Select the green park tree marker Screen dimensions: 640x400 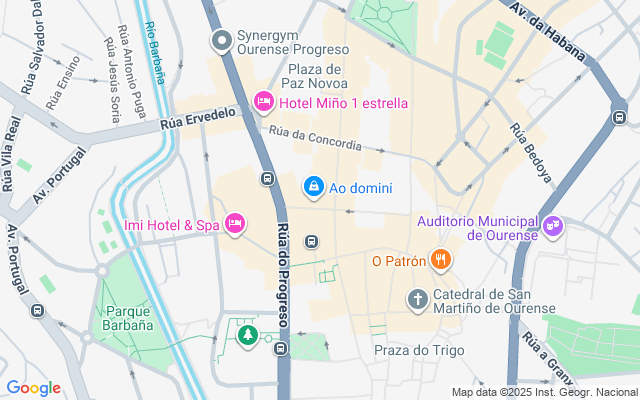point(247,335)
